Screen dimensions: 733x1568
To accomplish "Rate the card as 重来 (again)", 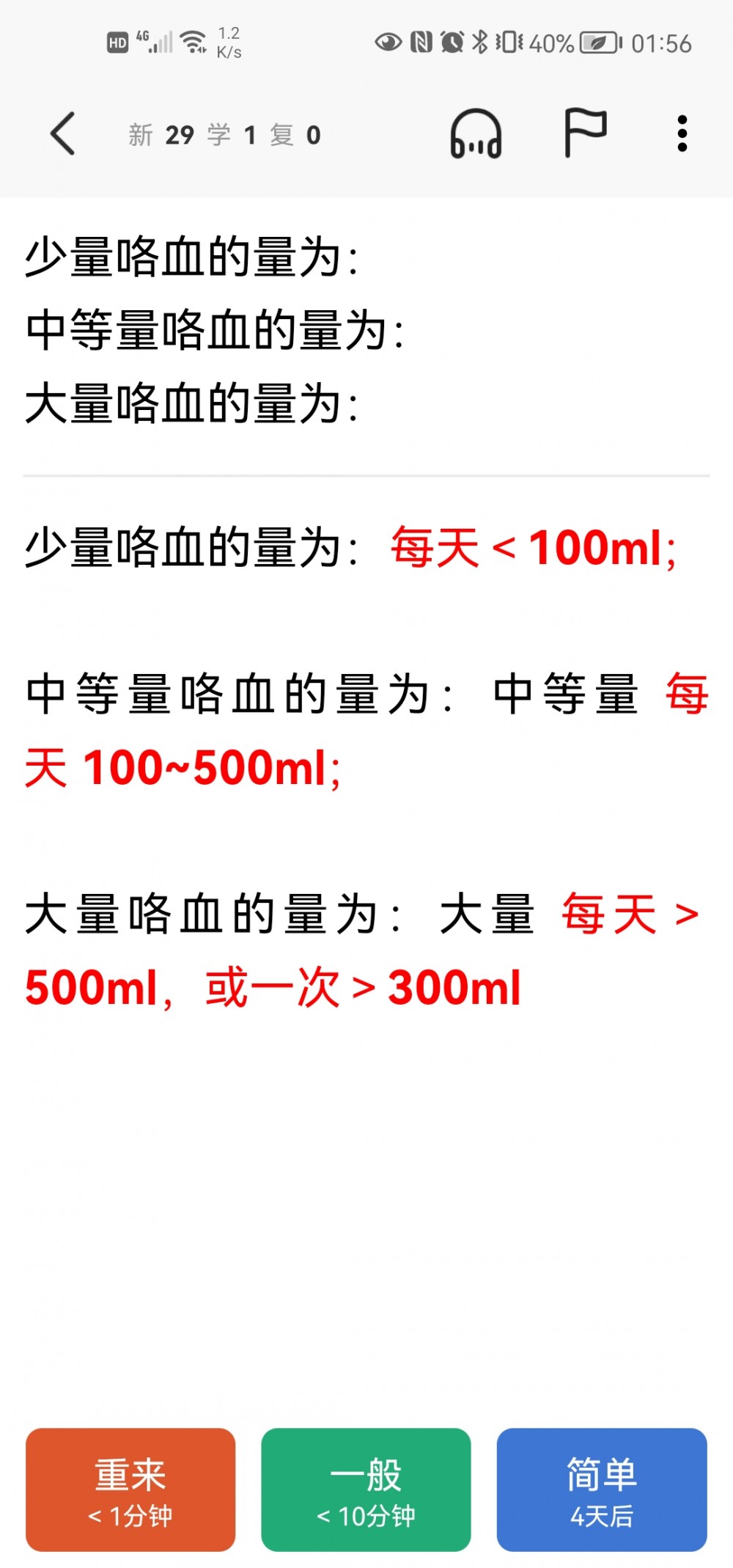I will coord(130,1490).
